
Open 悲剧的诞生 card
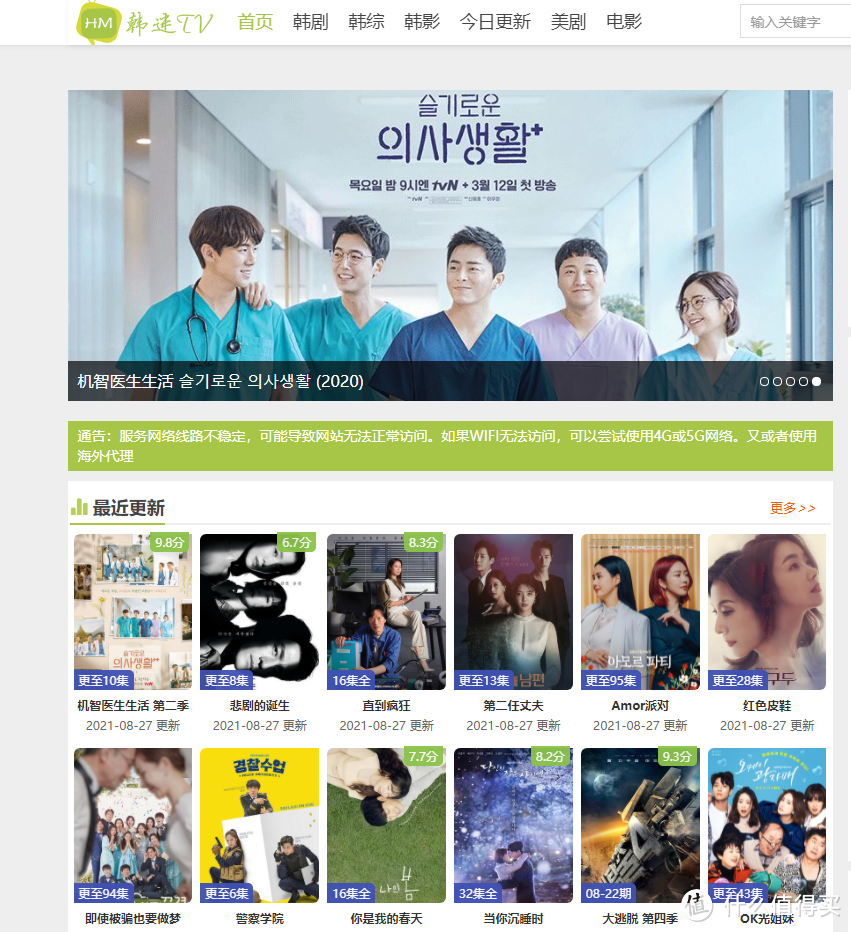tap(259, 612)
